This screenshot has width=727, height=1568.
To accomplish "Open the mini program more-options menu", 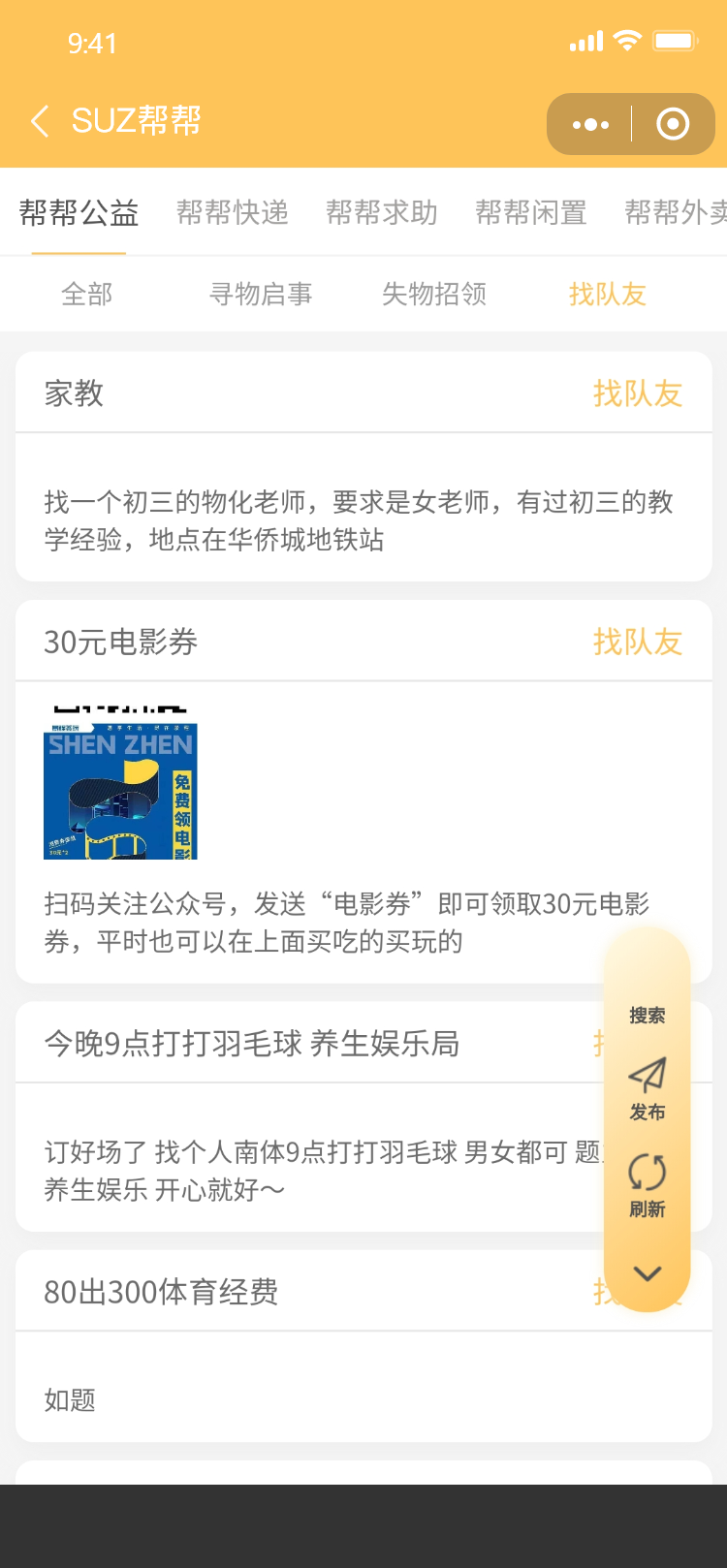I will tap(590, 124).
